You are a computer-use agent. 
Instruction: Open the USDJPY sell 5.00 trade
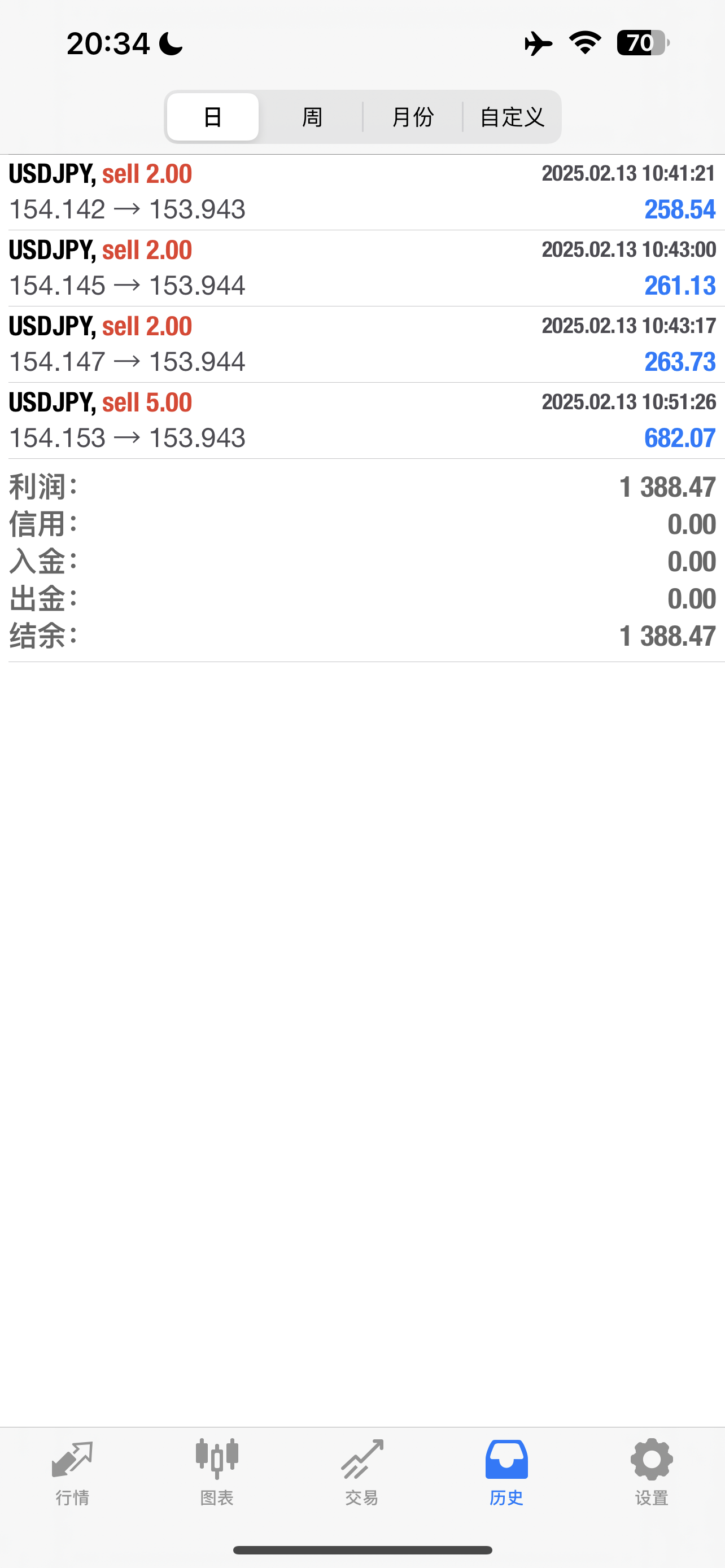point(362,421)
